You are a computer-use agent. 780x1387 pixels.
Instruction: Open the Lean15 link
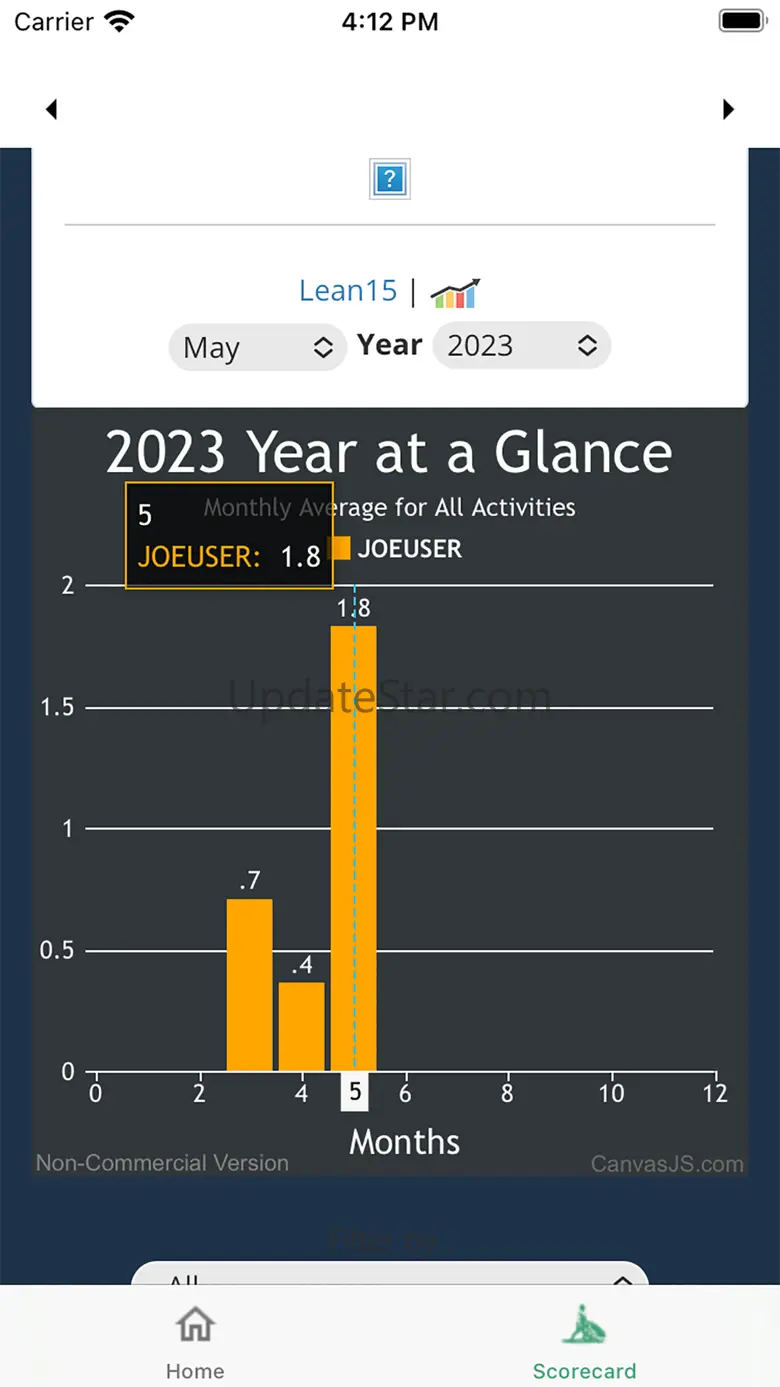(x=348, y=291)
